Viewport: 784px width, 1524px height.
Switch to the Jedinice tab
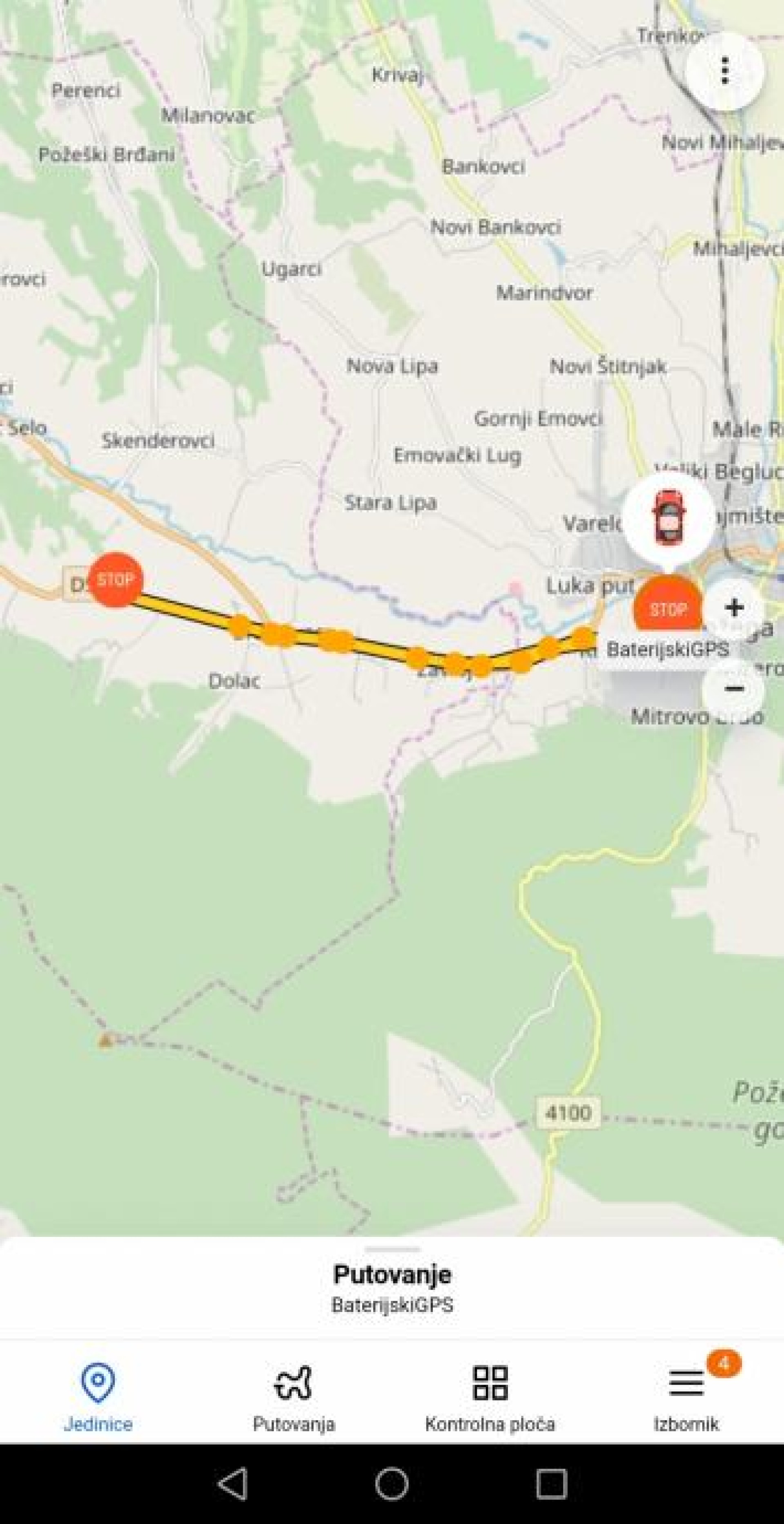click(x=98, y=1398)
